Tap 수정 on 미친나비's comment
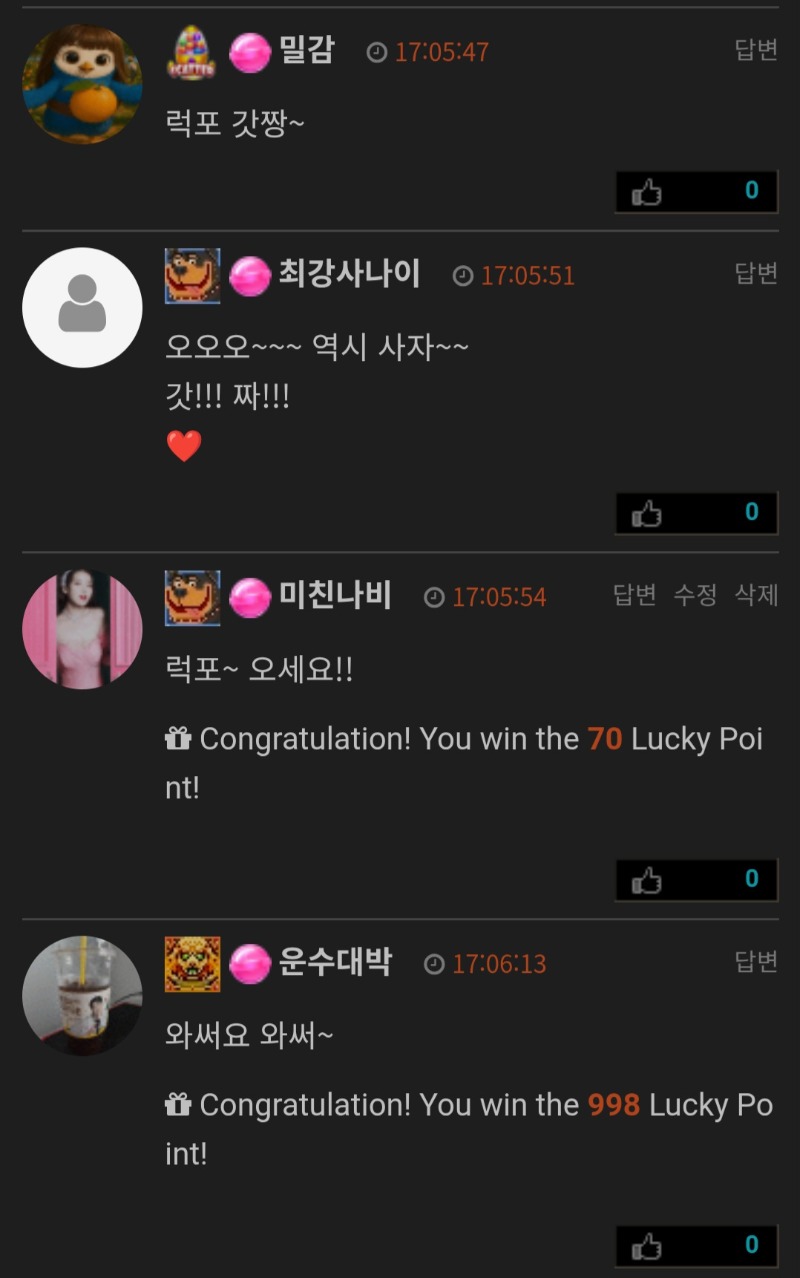The height and width of the screenshot is (1278, 800). (695, 595)
